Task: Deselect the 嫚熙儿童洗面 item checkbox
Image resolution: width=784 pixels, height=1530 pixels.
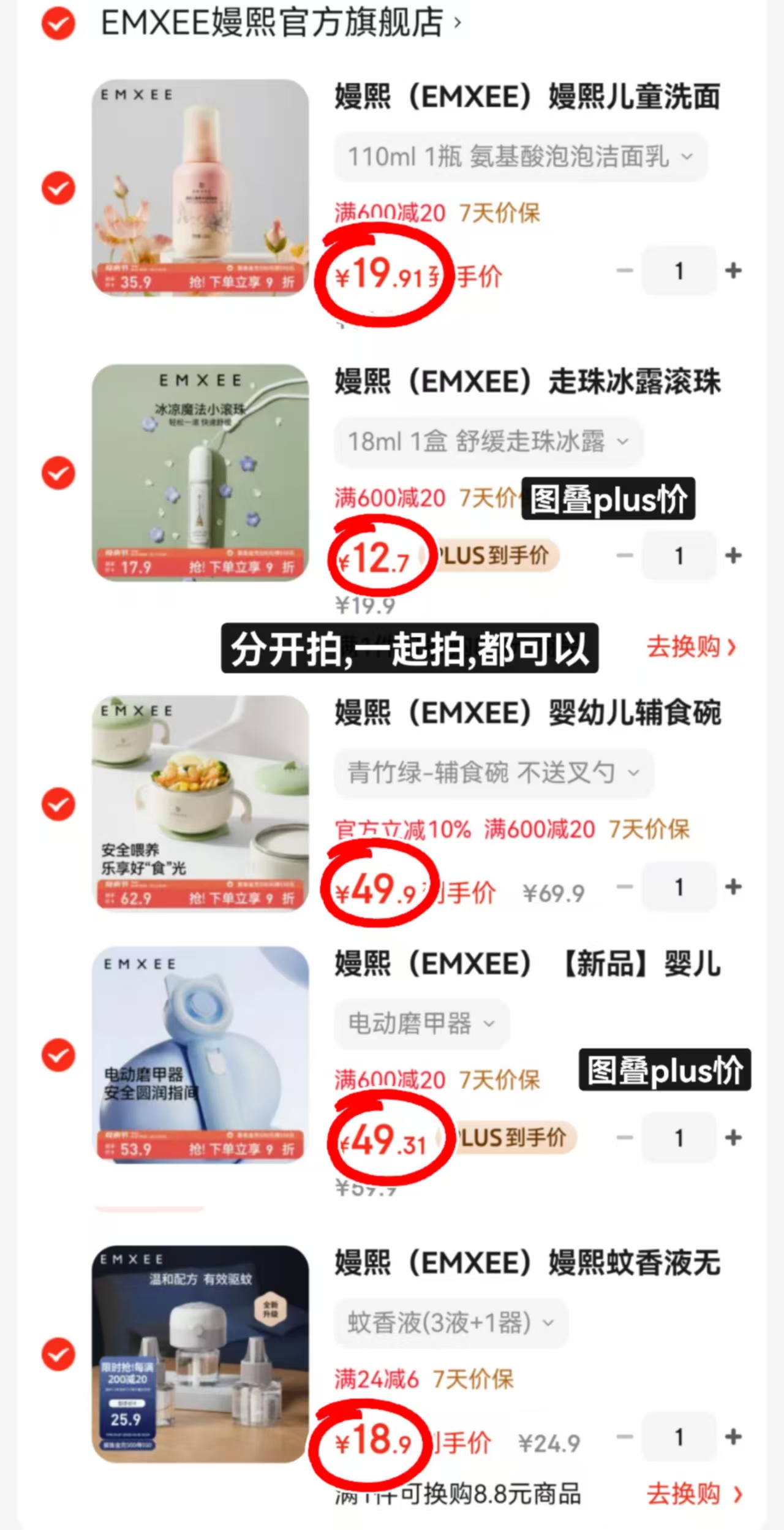Action: pos(58,187)
